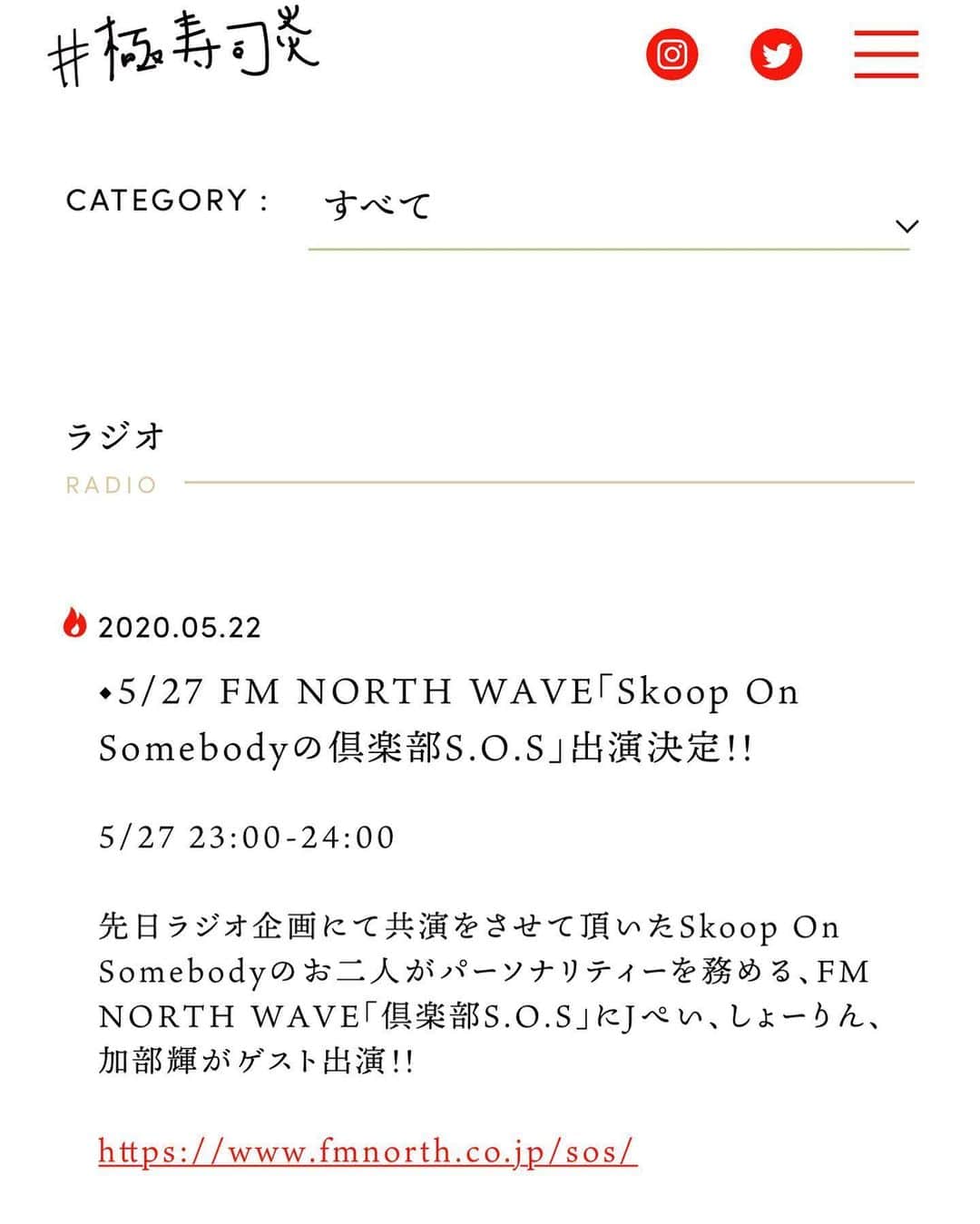Open the Twitter icon link
This screenshot has height=1224, width=980.
click(x=777, y=54)
